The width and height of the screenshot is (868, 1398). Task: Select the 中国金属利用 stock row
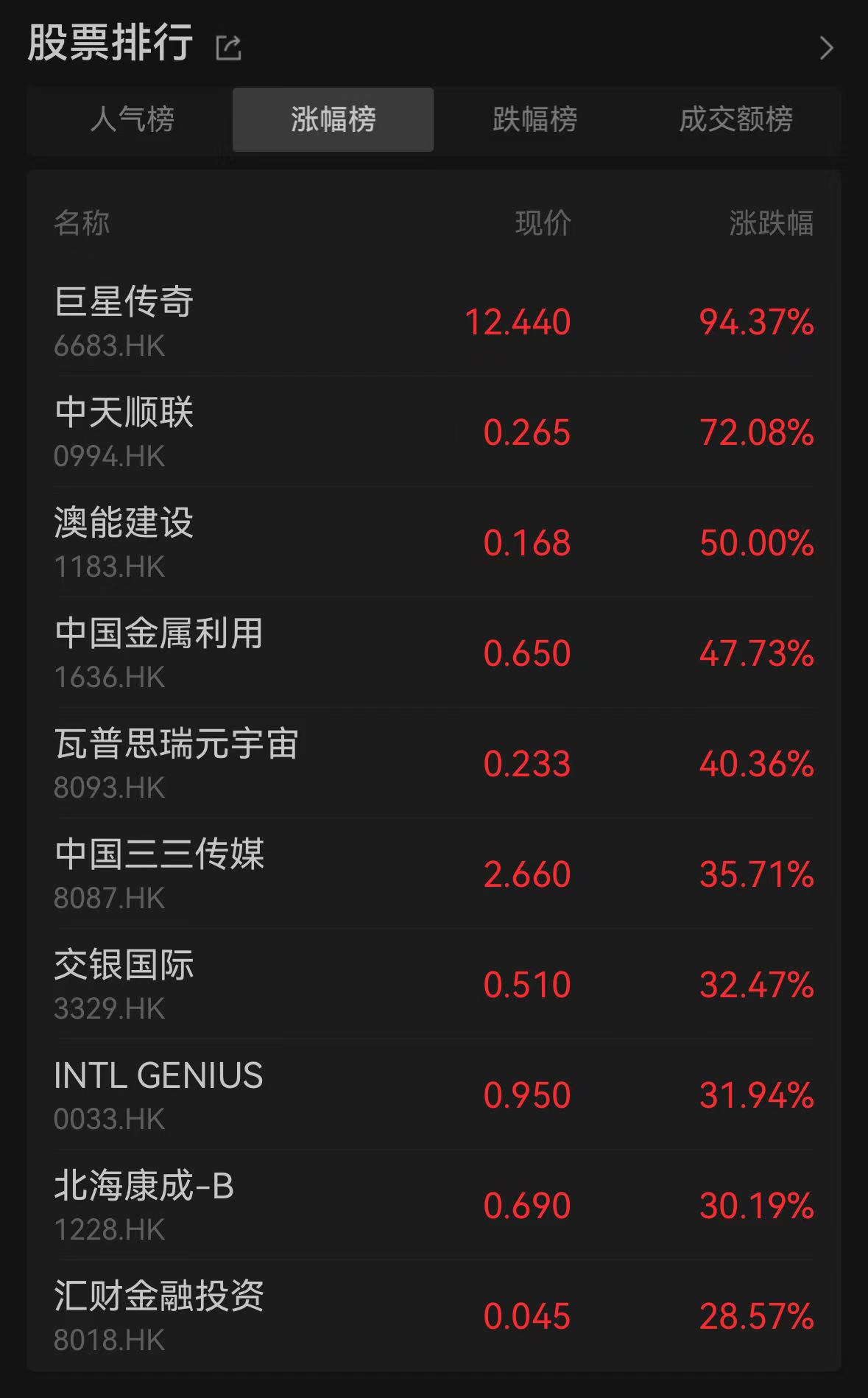(434, 653)
